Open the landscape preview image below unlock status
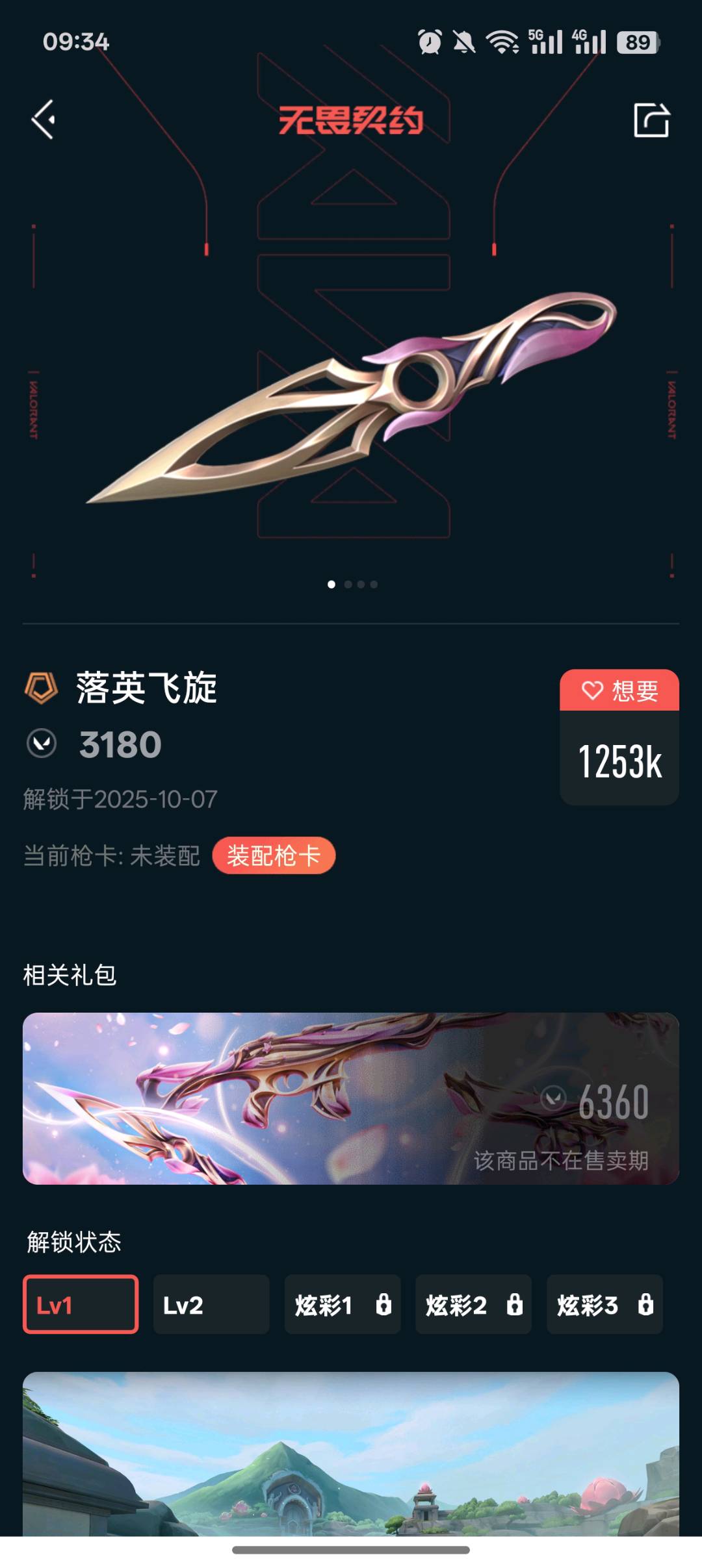The height and width of the screenshot is (1568, 702). pos(351,1454)
